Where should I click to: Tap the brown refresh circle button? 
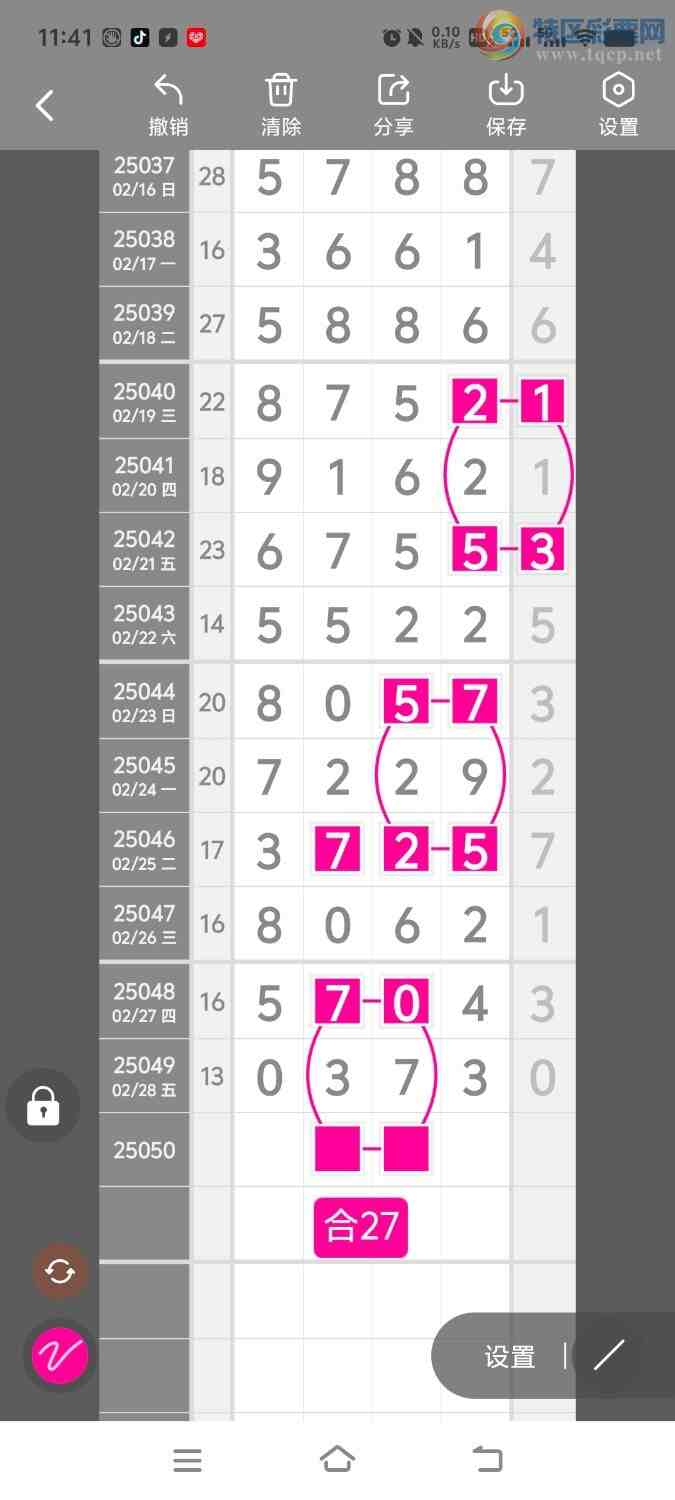[60, 1271]
